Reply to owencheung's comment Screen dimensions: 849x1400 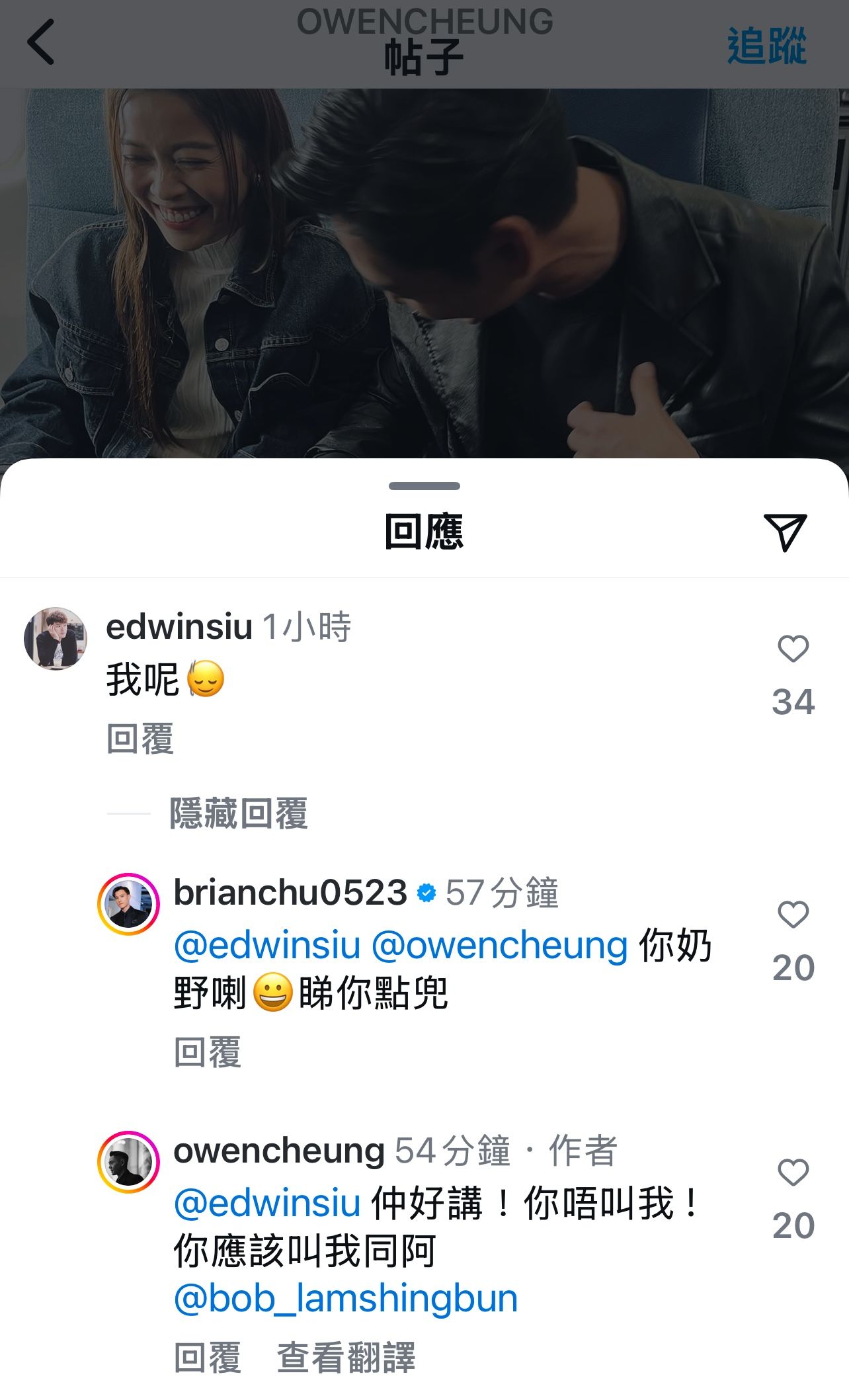click(x=208, y=1358)
